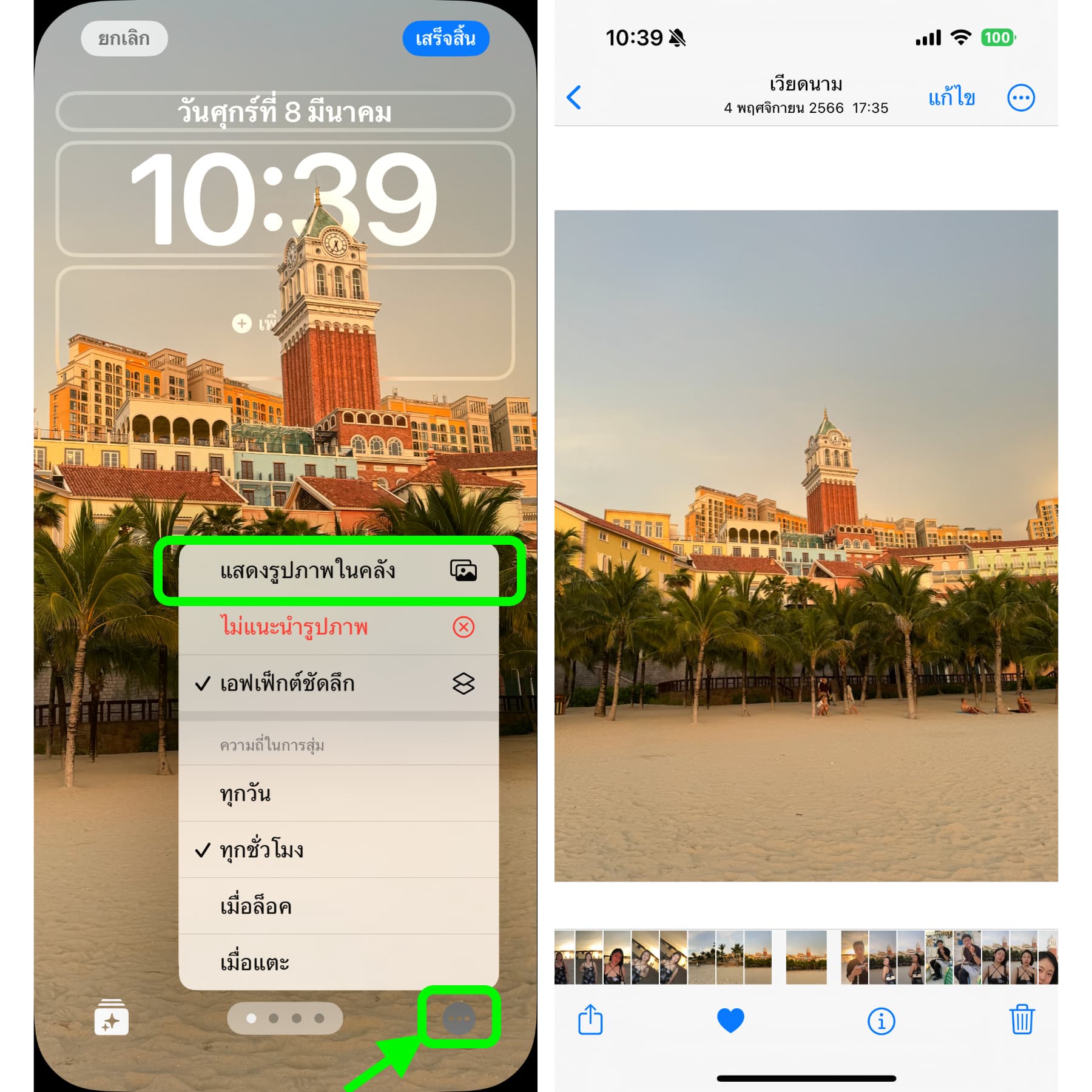
Task: Toggle the เอฟเฟ็กต์ชัดลึก depth effect option
Action: (x=339, y=684)
